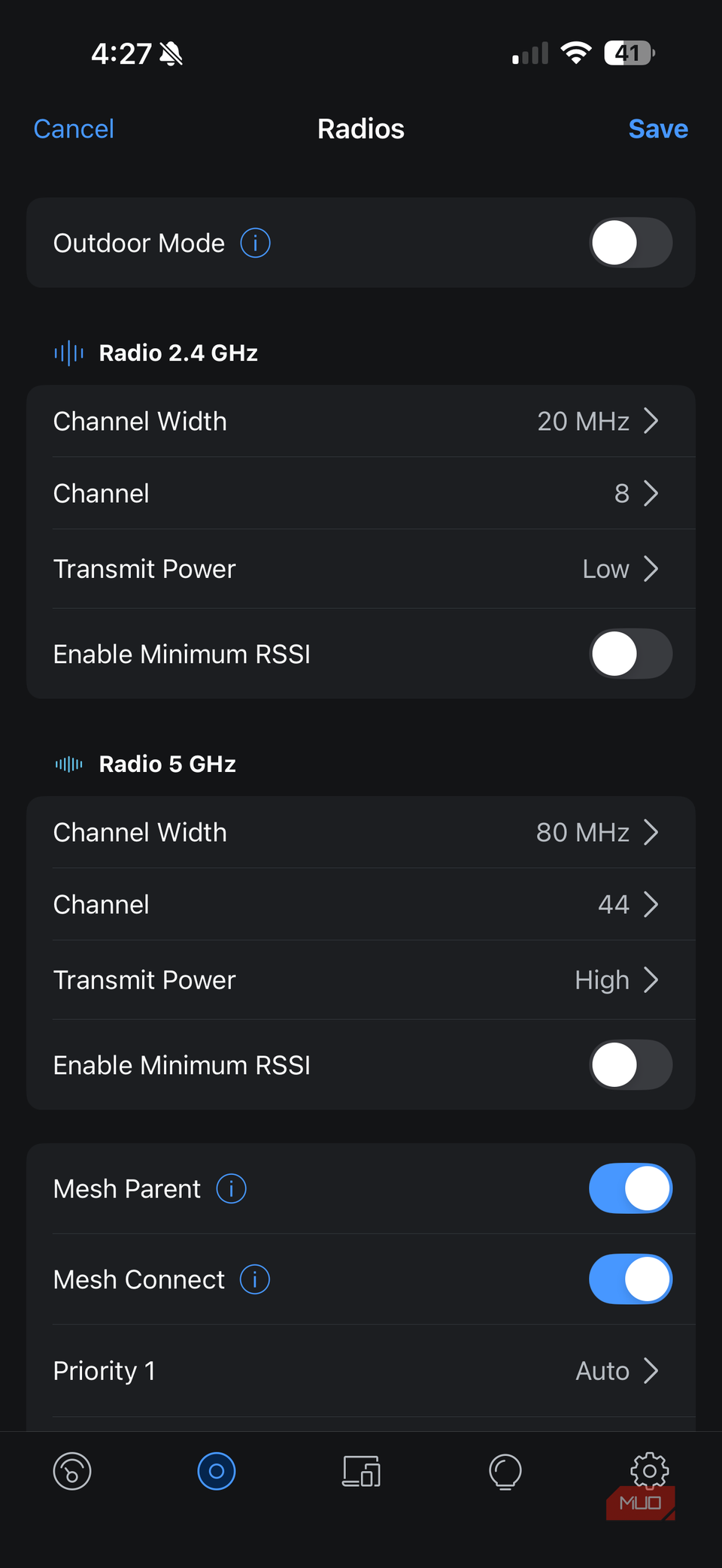The width and height of the screenshot is (722, 1568).
Task: Open the 5 GHz Channel selector showing 44
Action: 361,904
